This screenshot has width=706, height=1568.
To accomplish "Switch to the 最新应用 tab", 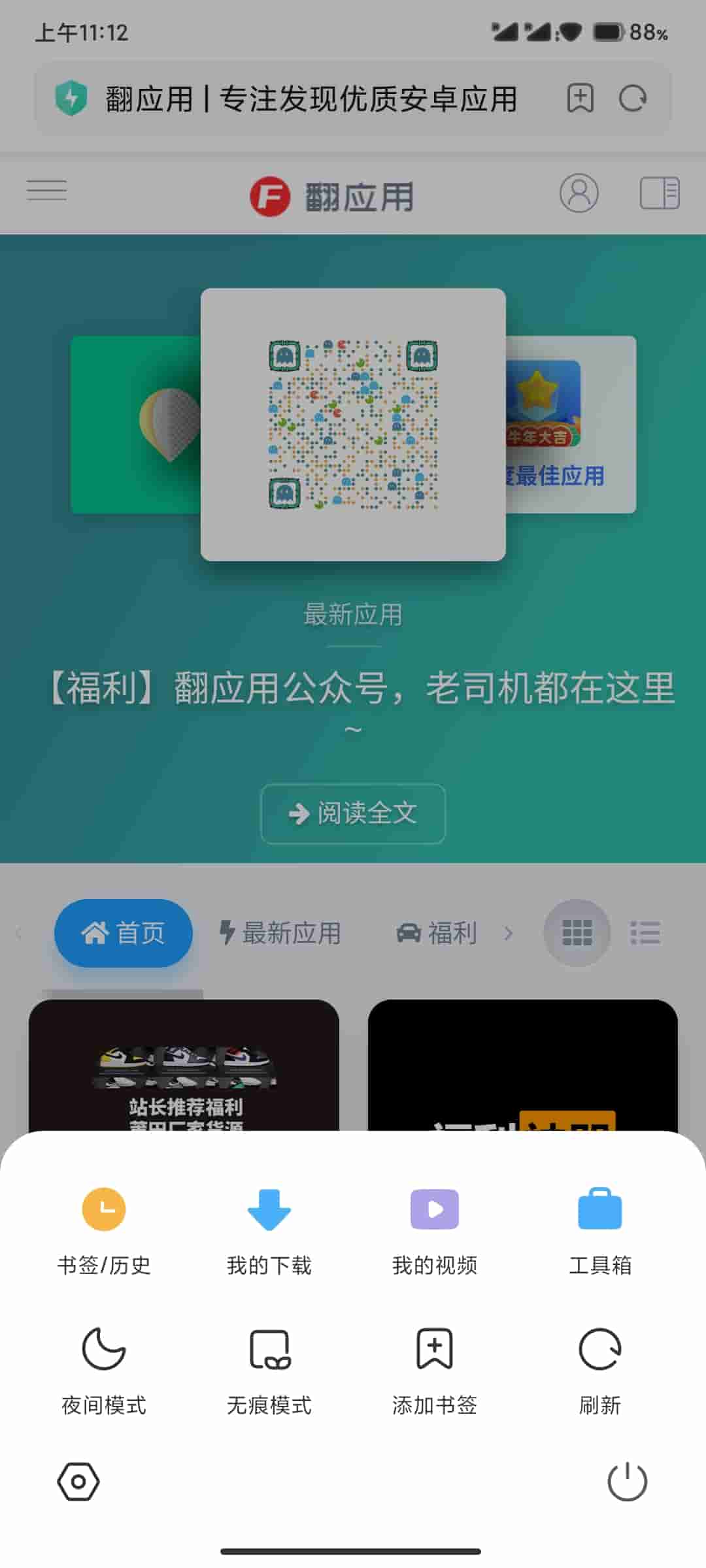I will coord(281,933).
